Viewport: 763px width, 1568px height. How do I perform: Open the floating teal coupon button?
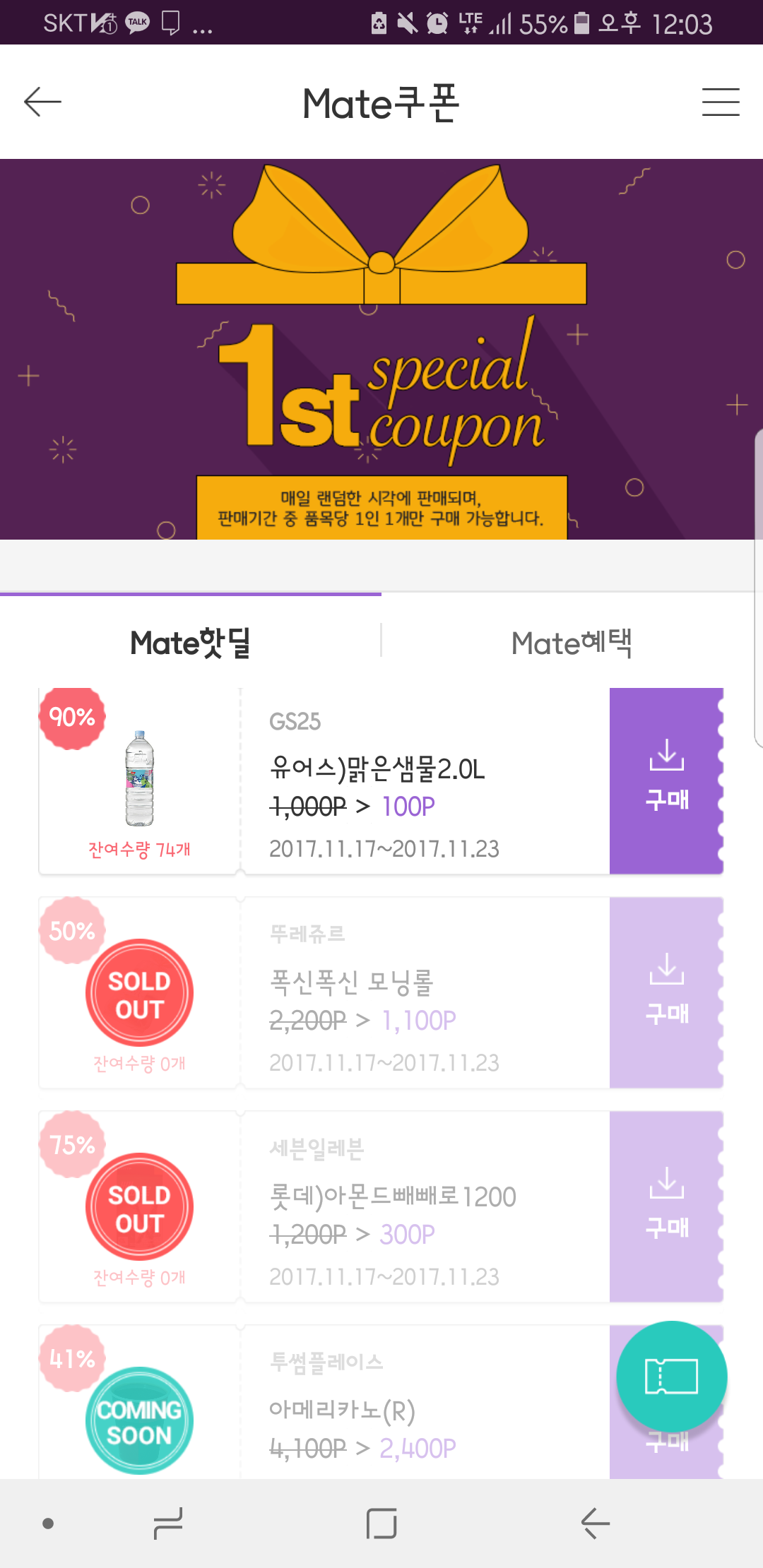(671, 1376)
